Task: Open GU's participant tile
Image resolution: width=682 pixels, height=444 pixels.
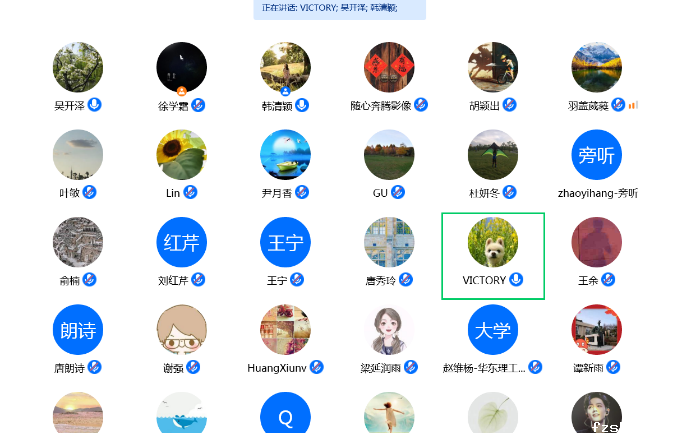Action: [389, 155]
